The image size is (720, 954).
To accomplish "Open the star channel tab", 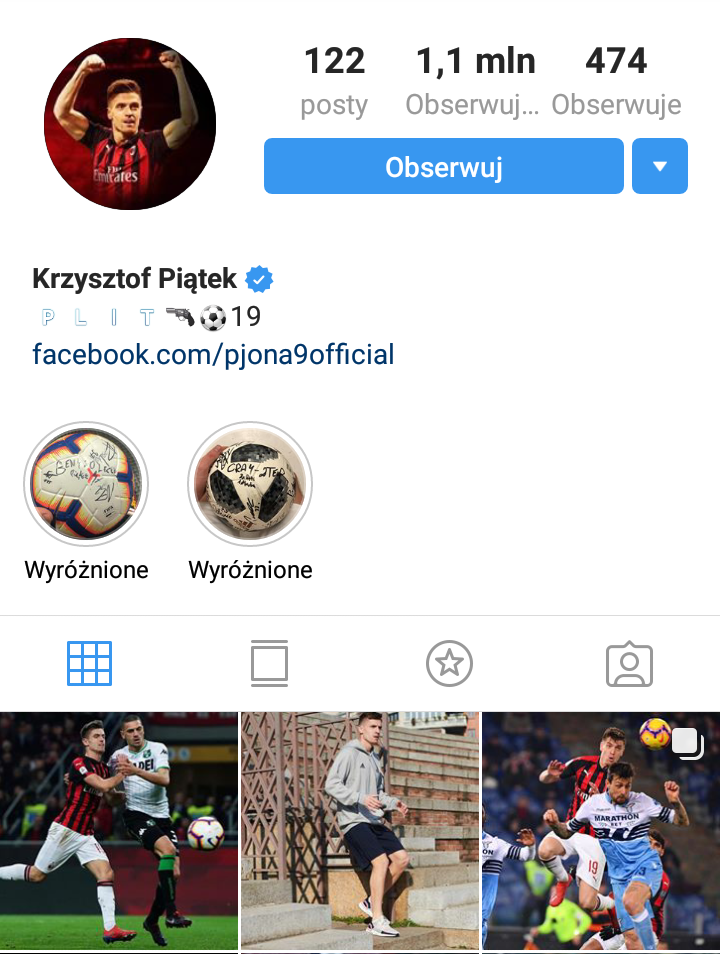I will (449, 663).
